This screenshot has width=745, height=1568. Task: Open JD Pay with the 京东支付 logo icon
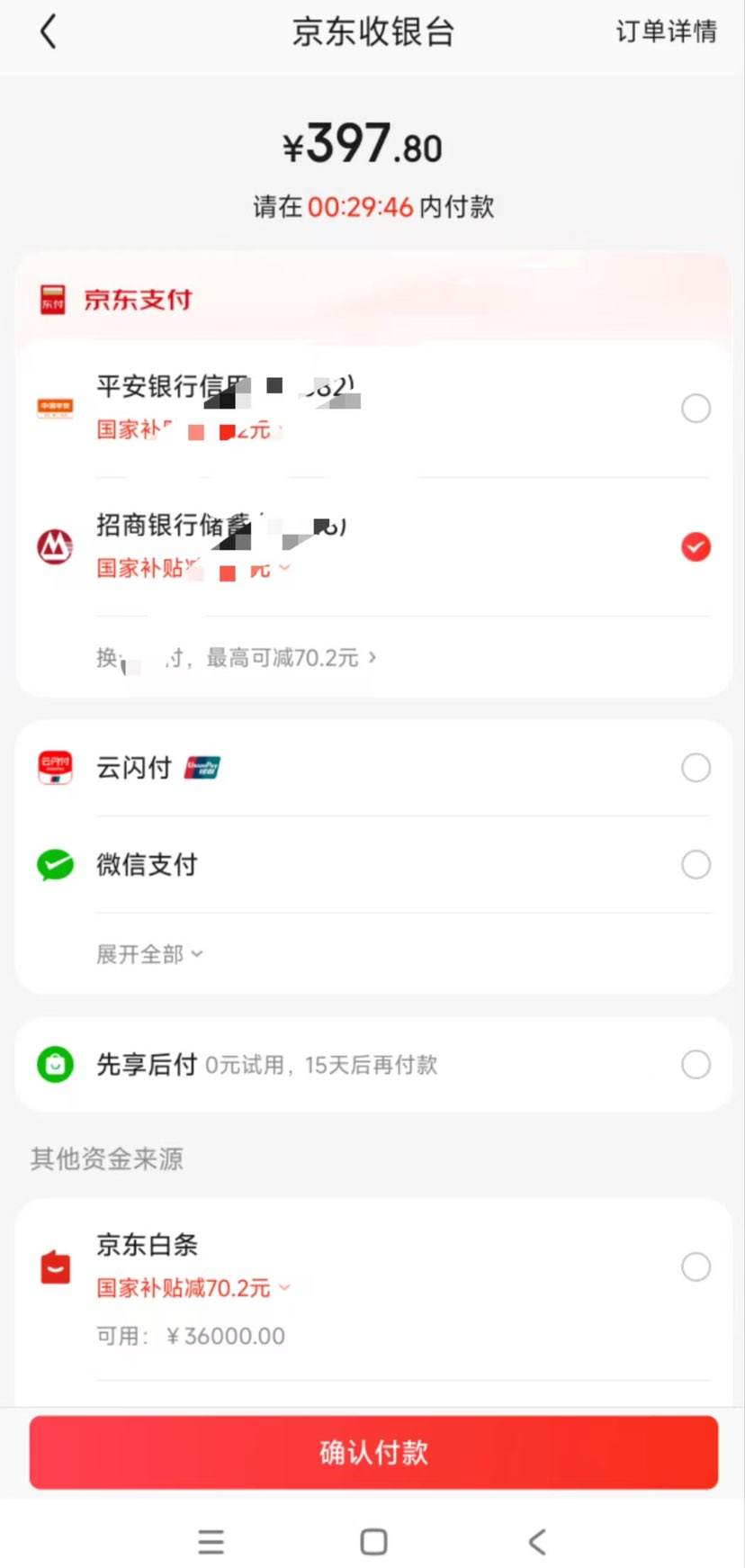coord(54,298)
